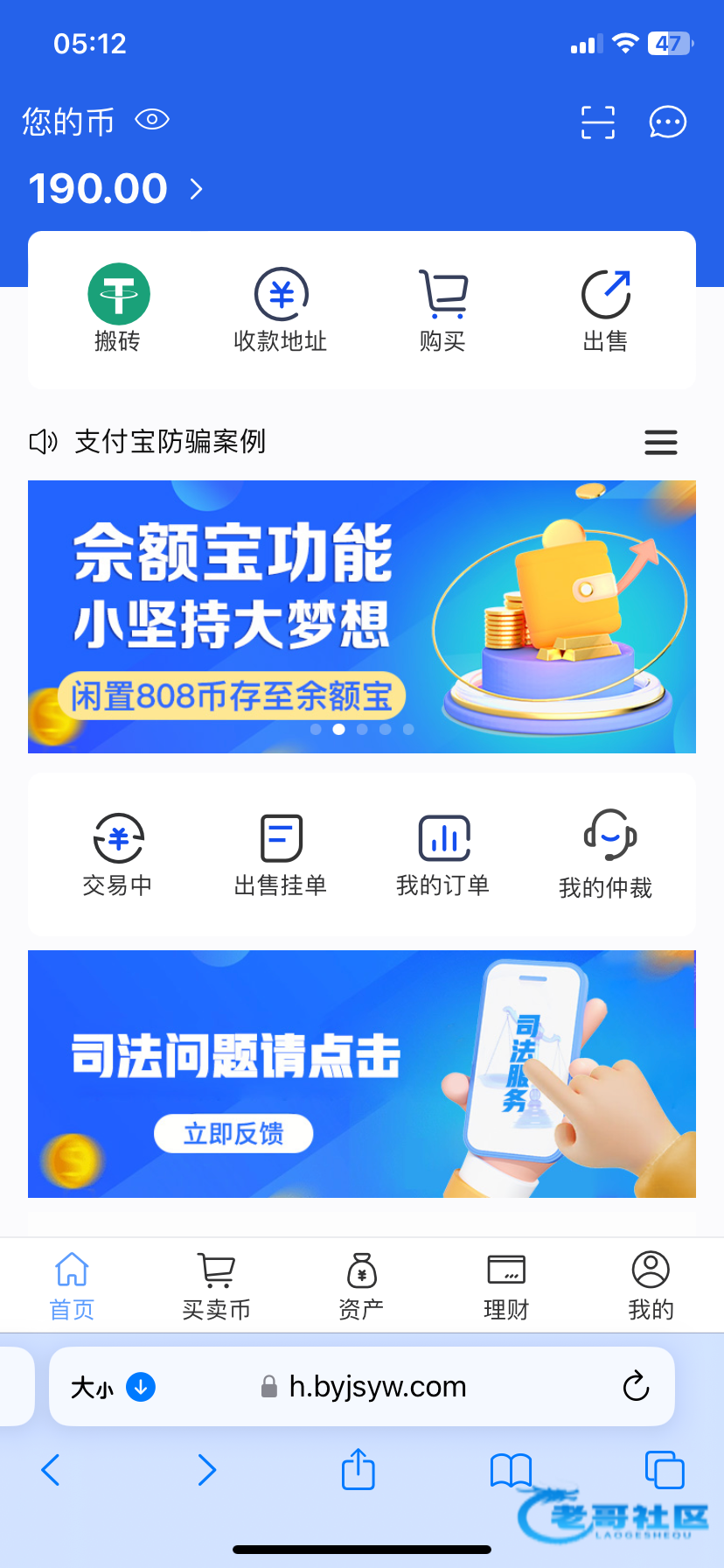Switch to the 资产 tab
This screenshot has height=1568, width=724.
coord(361,1285)
